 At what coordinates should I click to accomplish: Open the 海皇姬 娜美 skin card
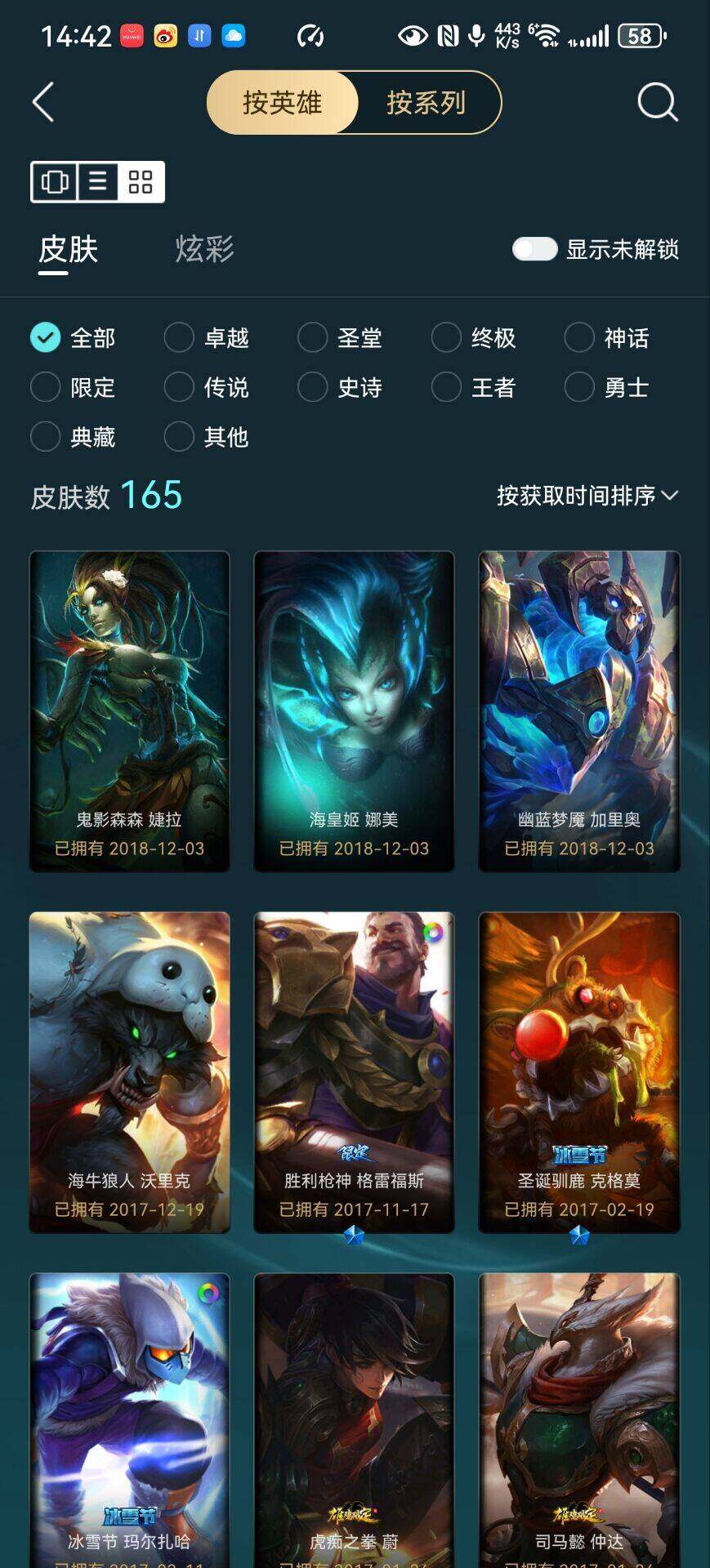pyautogui.click(x=354, y=711)
